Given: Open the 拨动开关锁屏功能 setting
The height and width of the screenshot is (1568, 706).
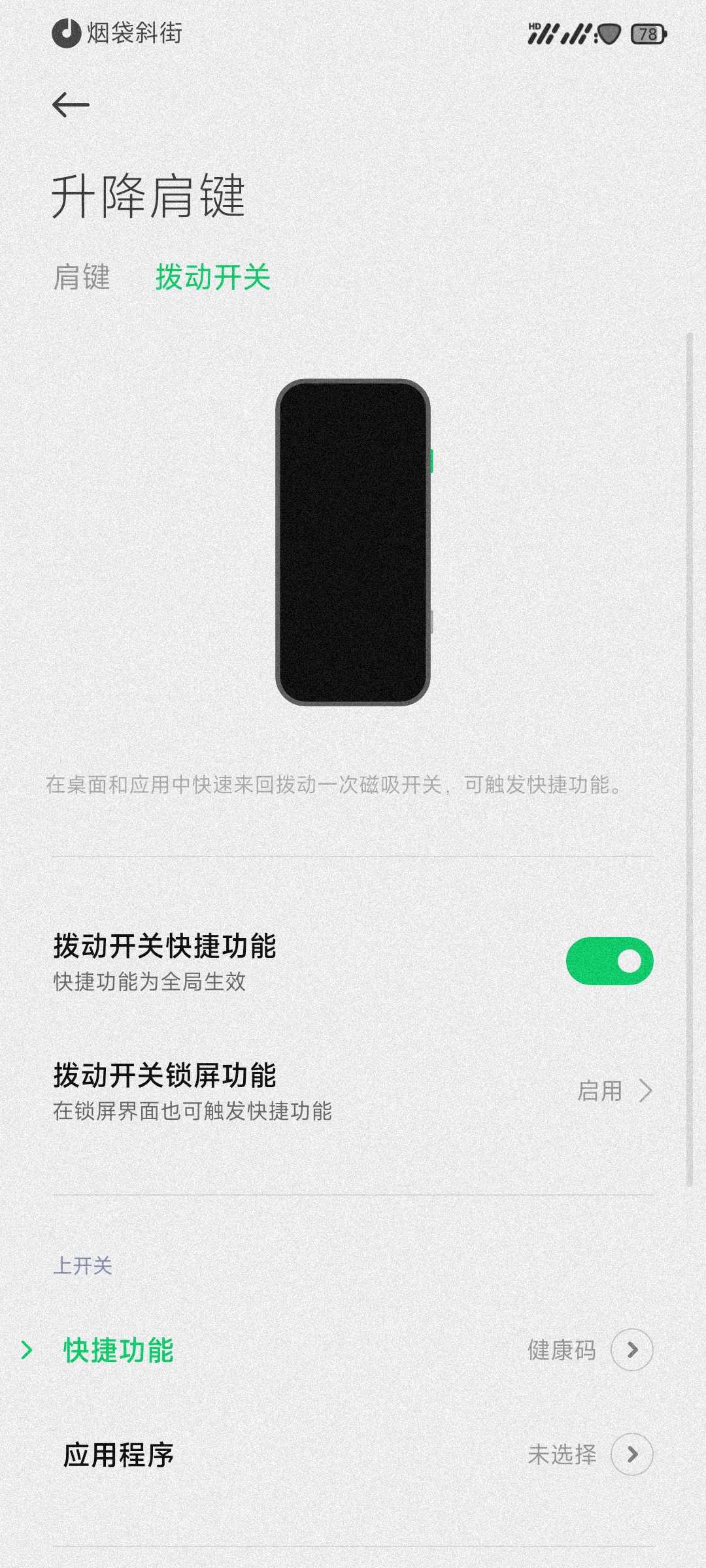Looking at the screenshot, I should click(353, 1090).
